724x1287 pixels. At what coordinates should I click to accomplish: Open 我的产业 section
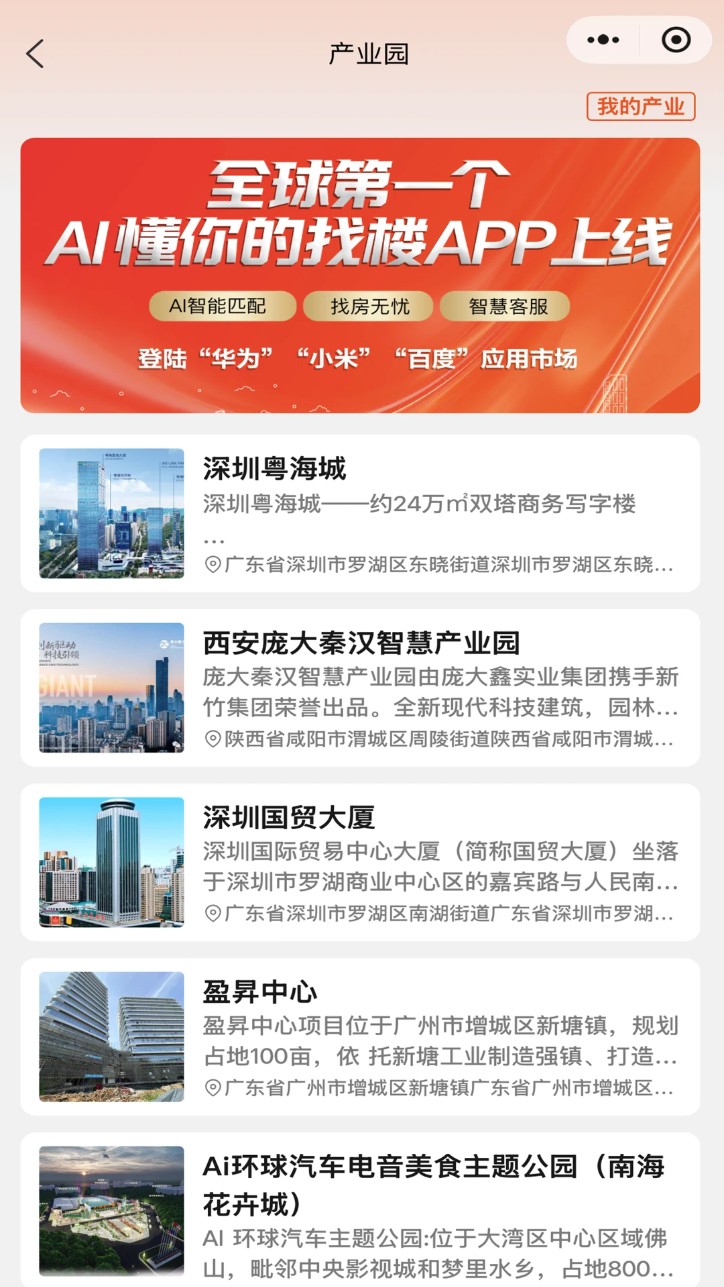643,107
